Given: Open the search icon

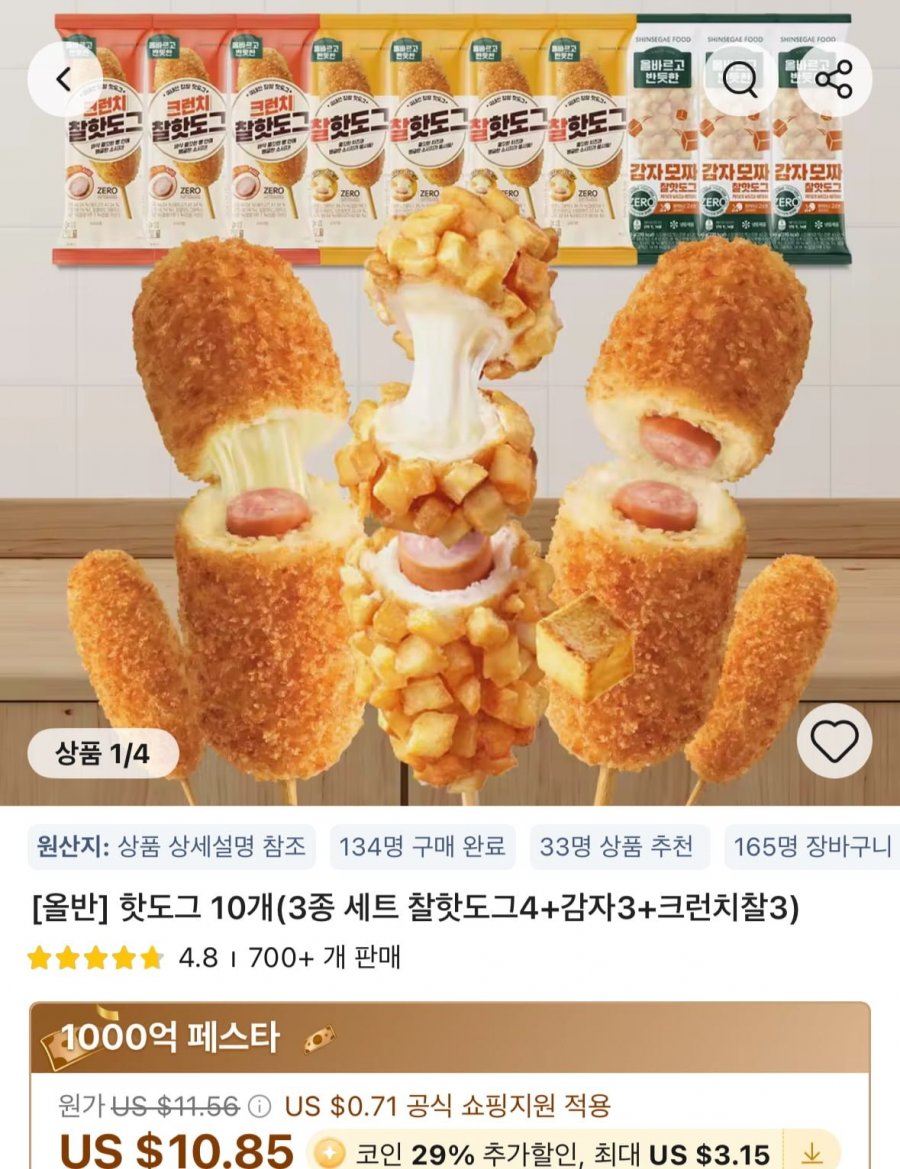Looking at the screenshot, I should (740, 80).
